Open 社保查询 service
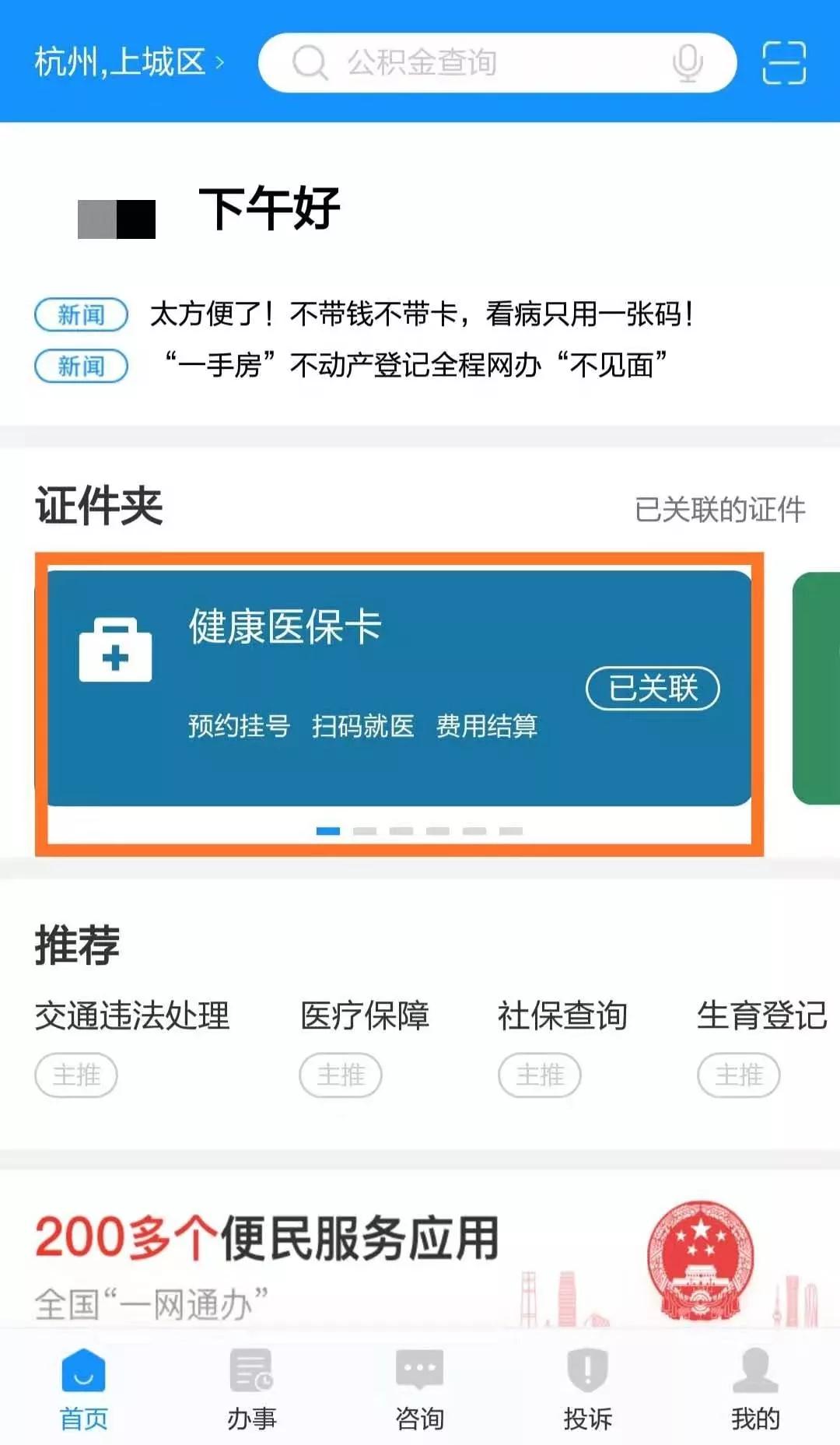 (x=562, y=1015)
